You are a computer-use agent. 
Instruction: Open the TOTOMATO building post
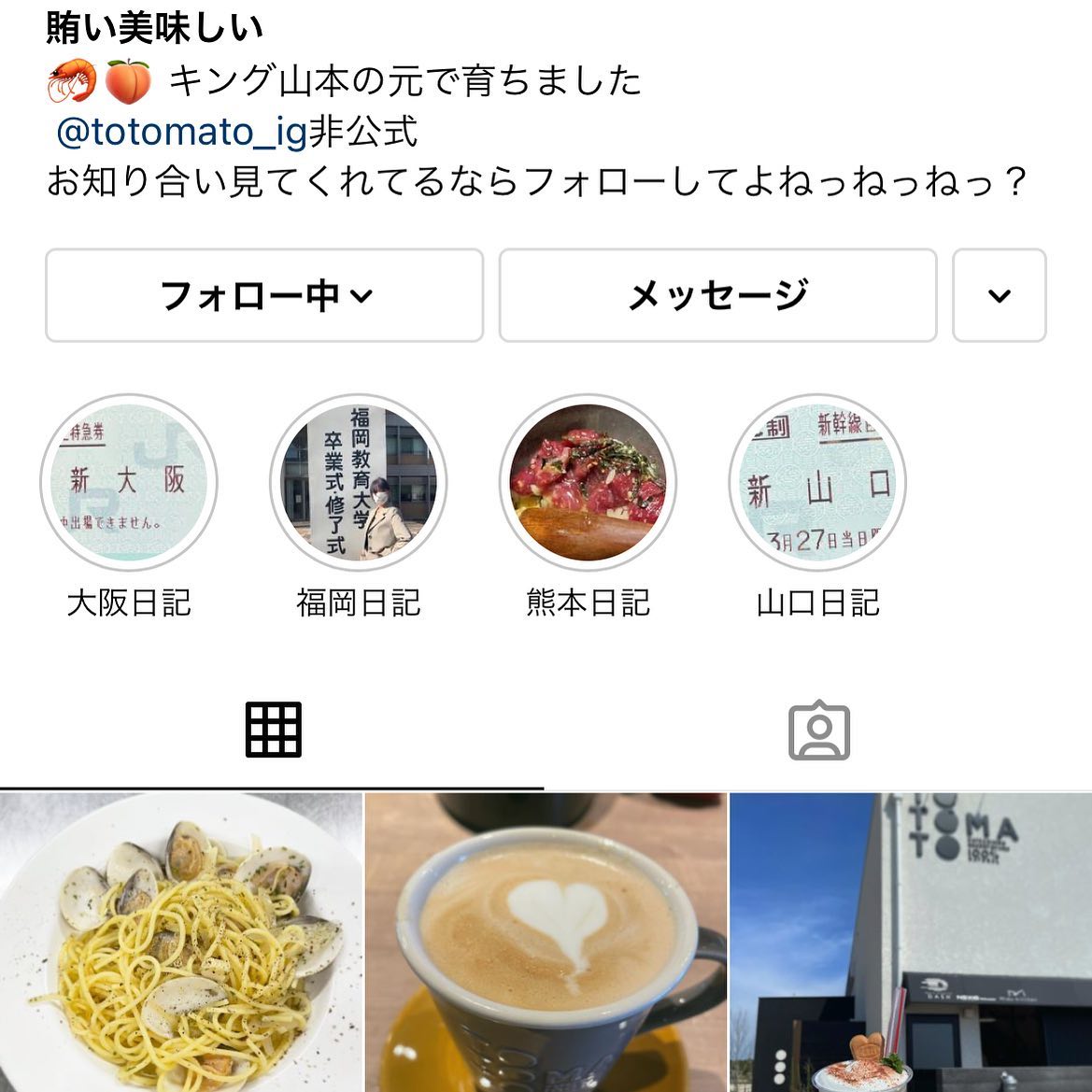(x=911, y=943)
